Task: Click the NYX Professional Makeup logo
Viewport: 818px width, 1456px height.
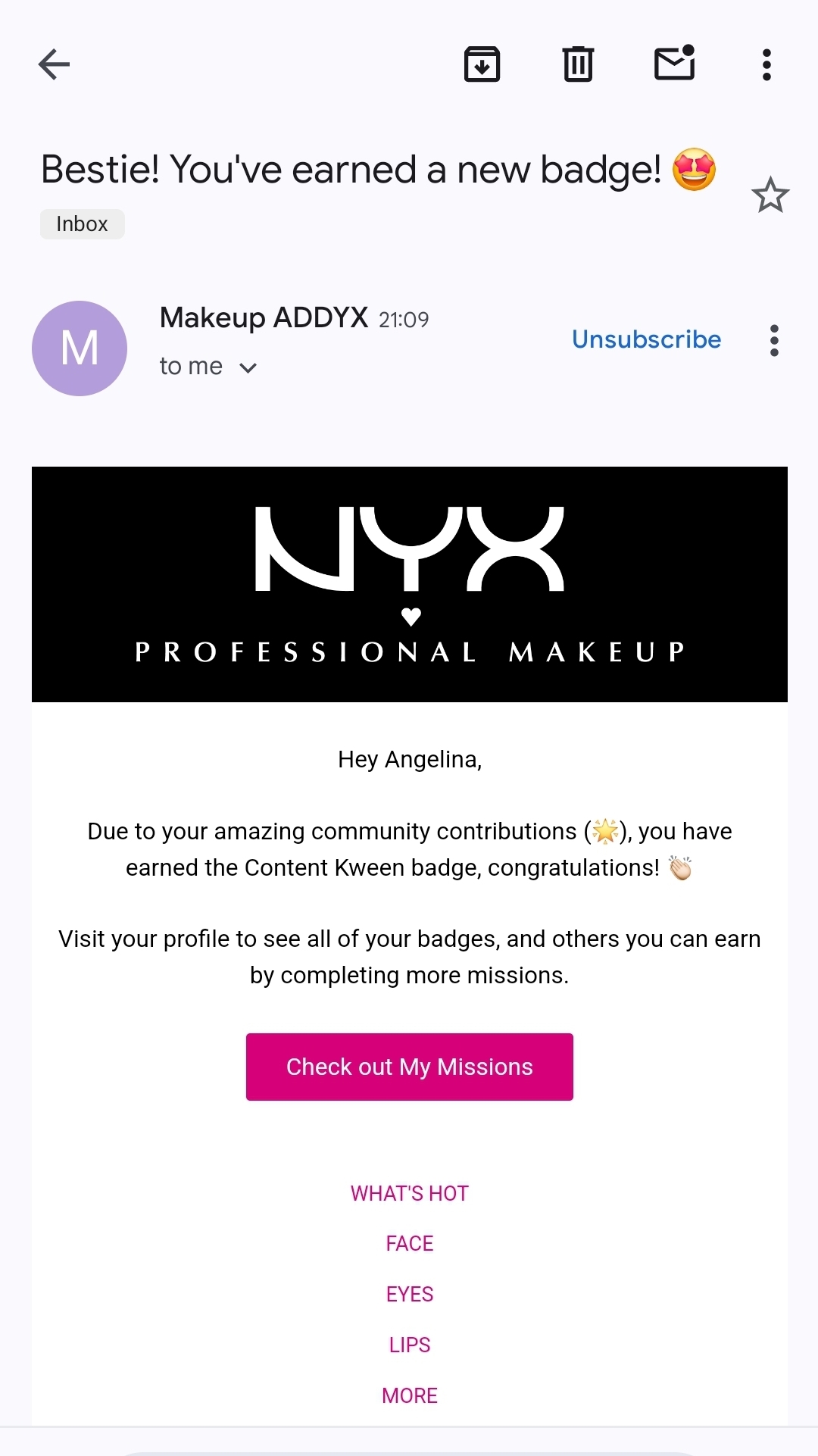Action: click(409, 584)
